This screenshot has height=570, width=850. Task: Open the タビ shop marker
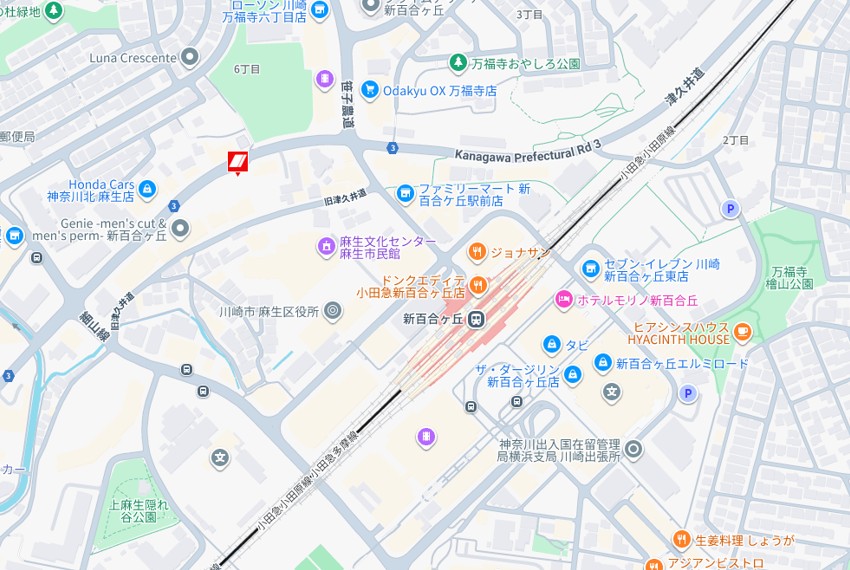551,344
